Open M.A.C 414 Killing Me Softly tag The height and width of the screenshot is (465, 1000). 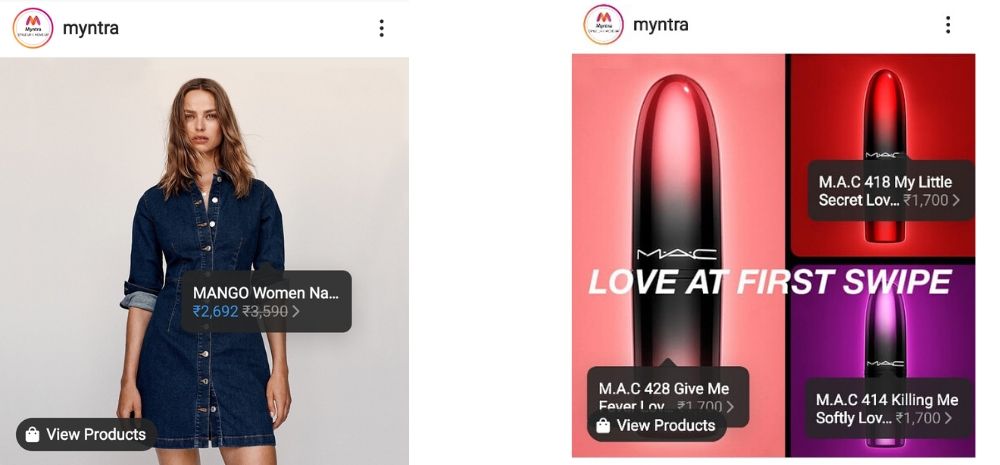(x=887, y=409)
